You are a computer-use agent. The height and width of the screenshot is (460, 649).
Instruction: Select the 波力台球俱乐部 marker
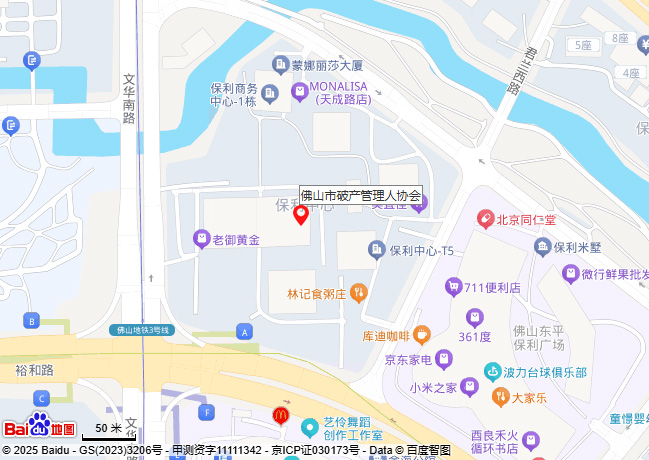pos(491,372)
